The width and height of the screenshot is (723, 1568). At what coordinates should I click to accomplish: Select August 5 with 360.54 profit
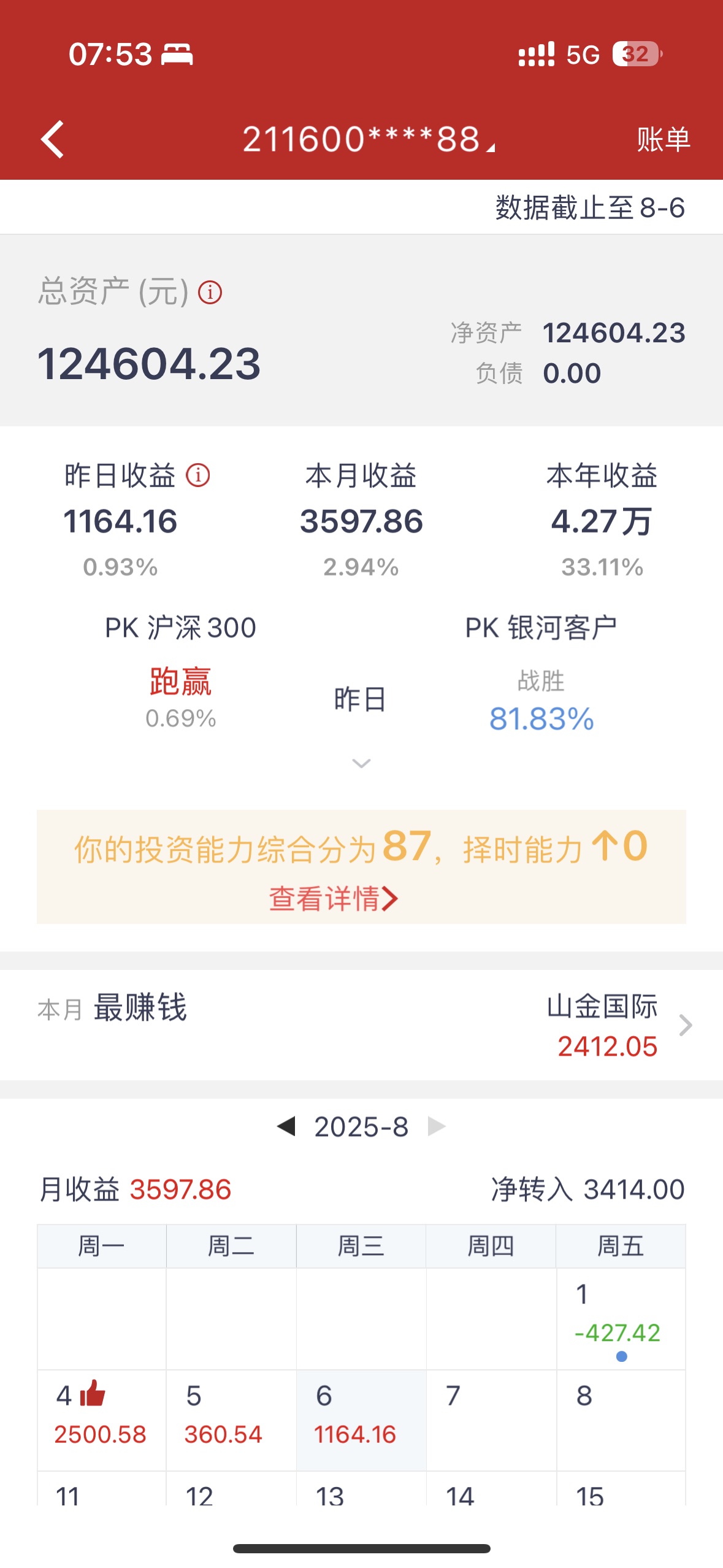pos(231,1420)
